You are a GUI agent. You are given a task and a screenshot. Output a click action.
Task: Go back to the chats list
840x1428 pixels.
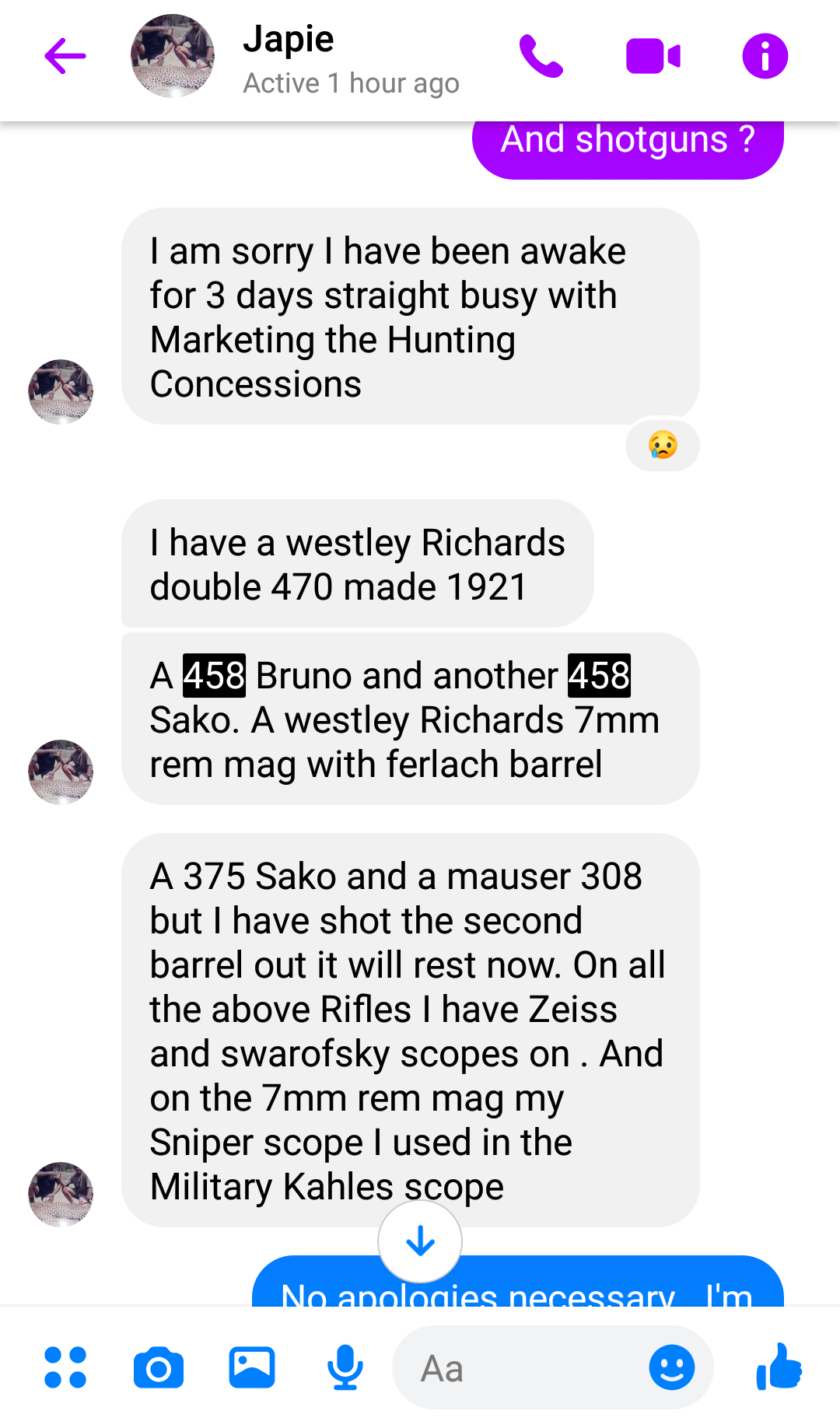65,57
